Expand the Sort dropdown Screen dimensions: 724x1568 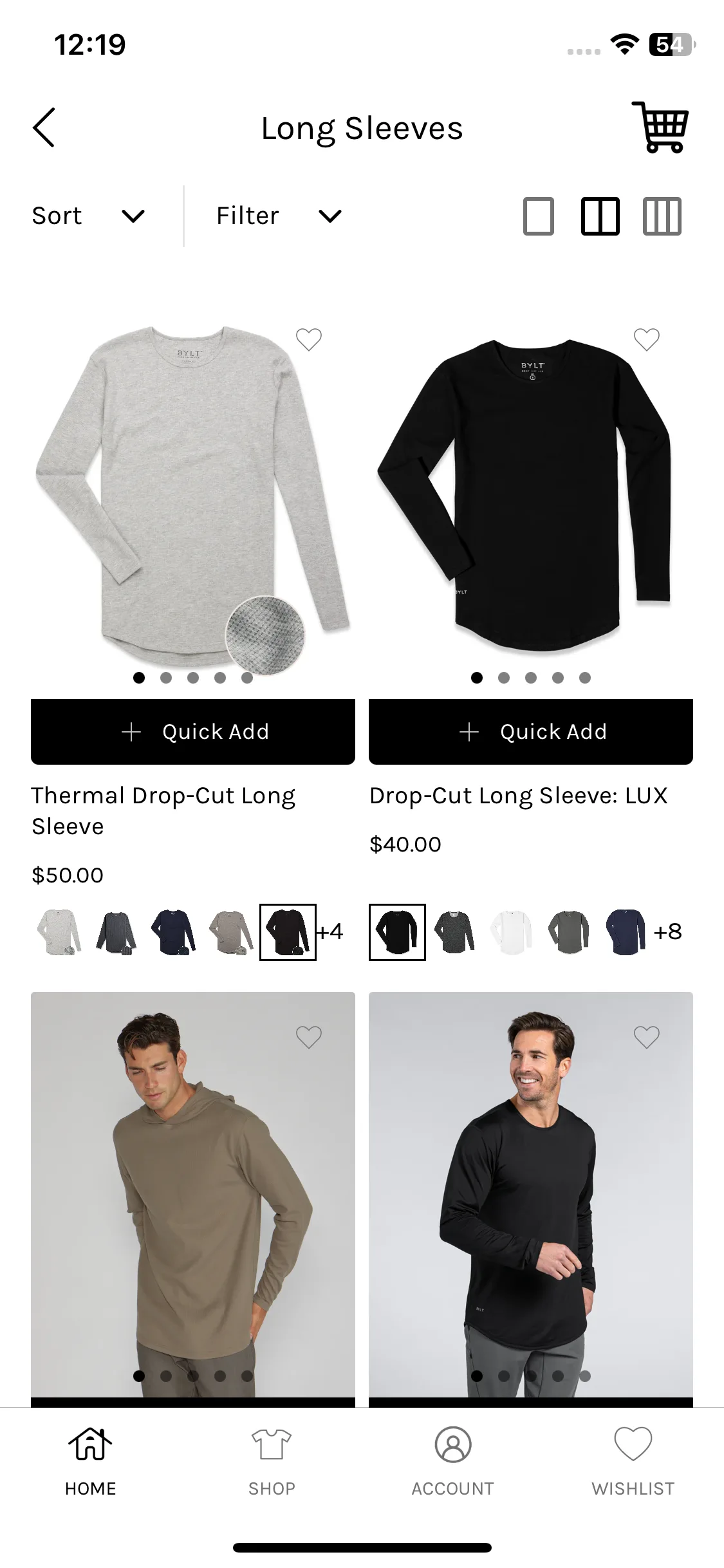click(x=88, y=216)
